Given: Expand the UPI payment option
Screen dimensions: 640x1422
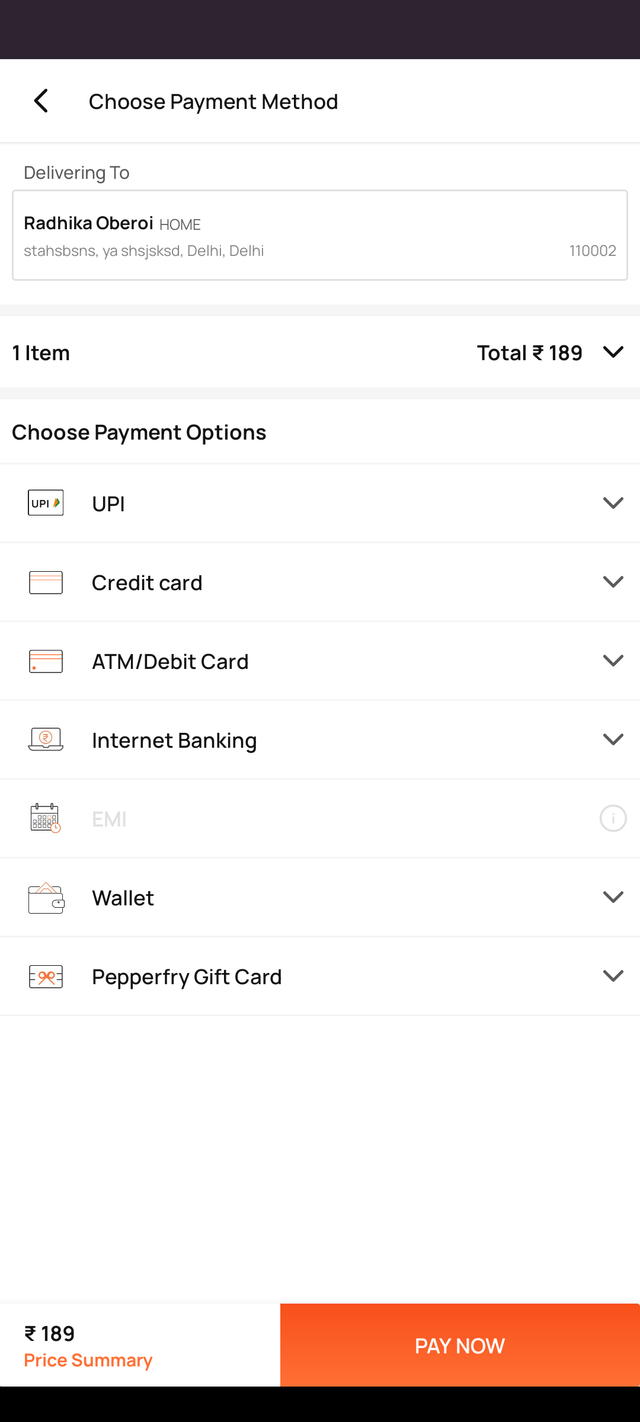Looking at the screenshot, I should click(613, 503).
